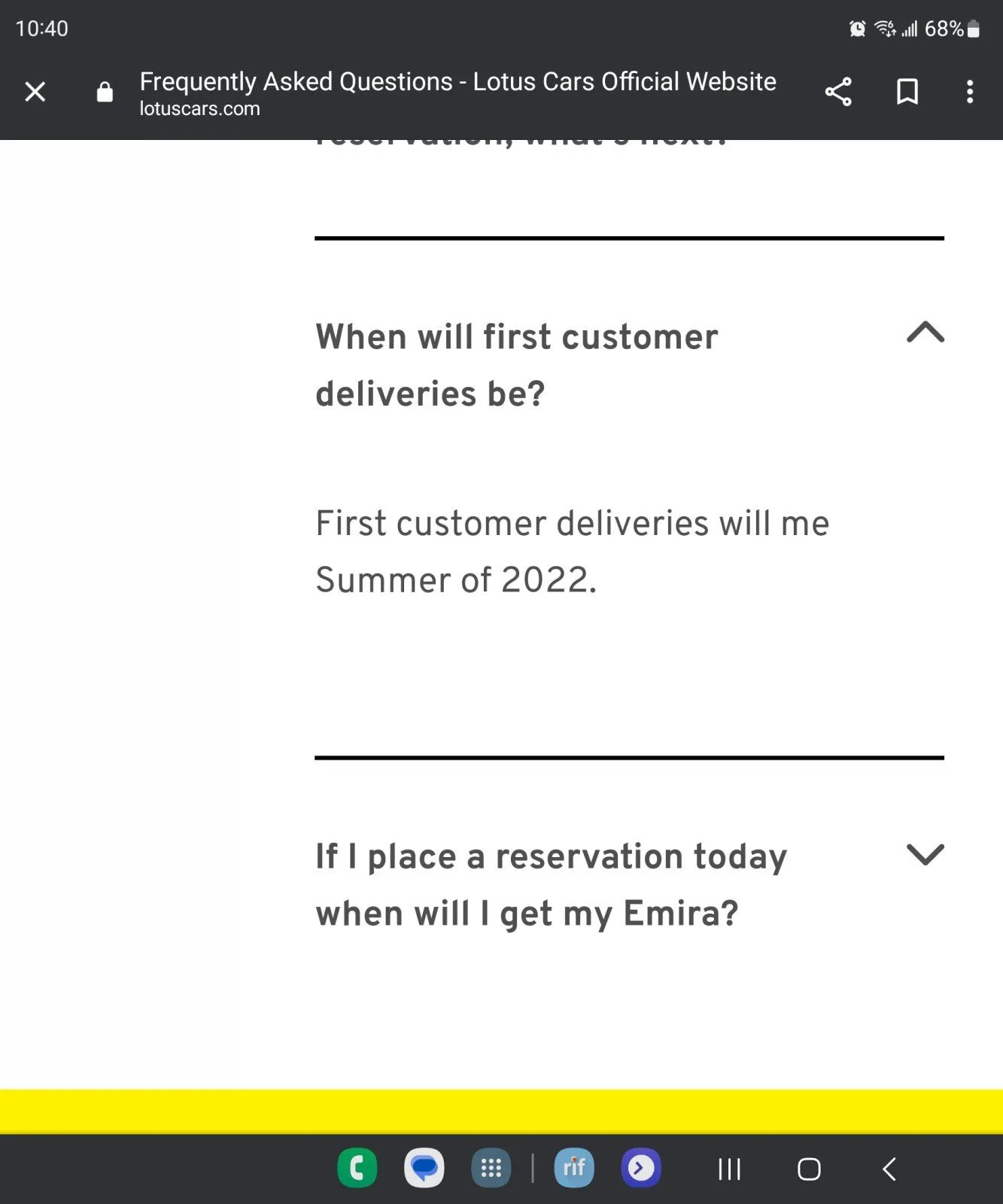Open the purple arrow app in taskbar
The height and width of the screenshot is (1204, 1003).
(x=641, y=1168)
